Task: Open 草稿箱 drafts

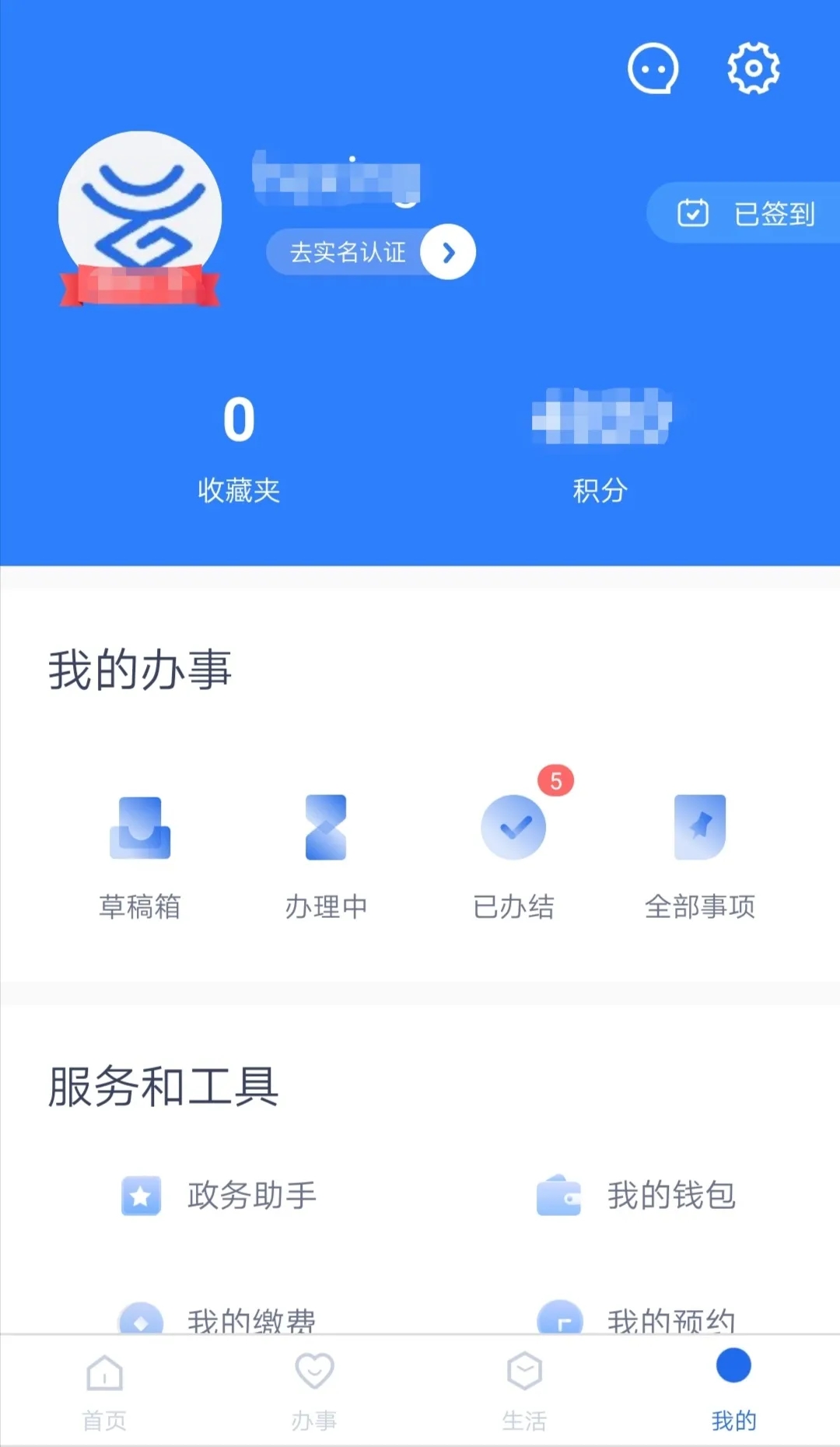Action: pyautogui.click(x=140, y=856)
